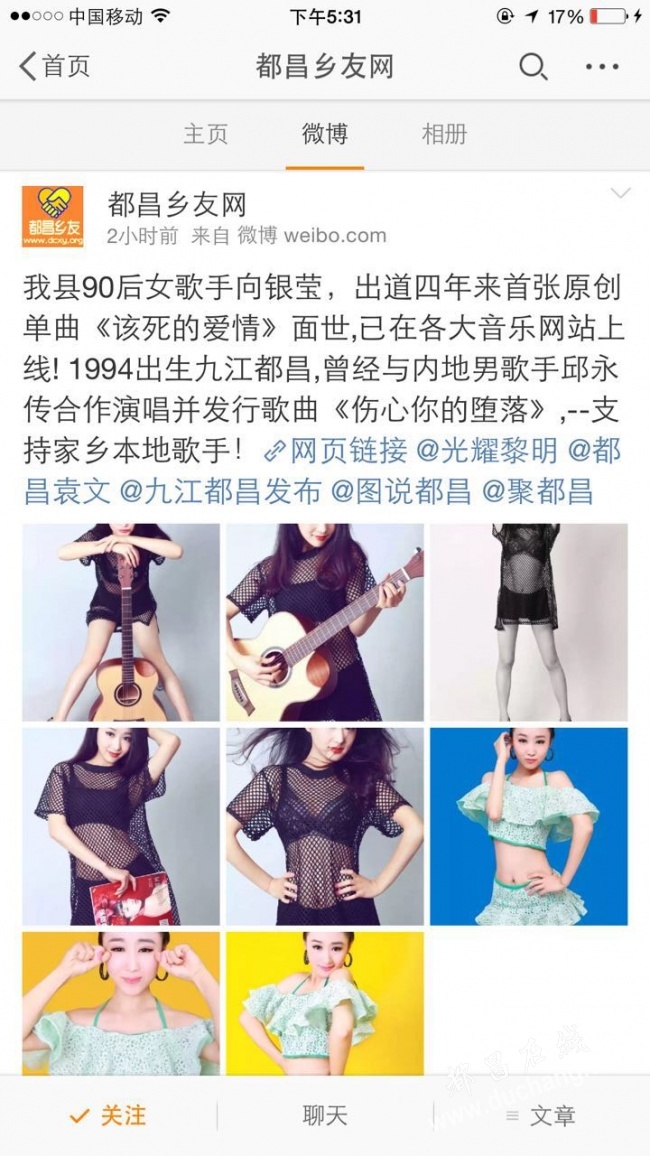
Task: Follow the account with 关注
Action: pos(108,1116)
